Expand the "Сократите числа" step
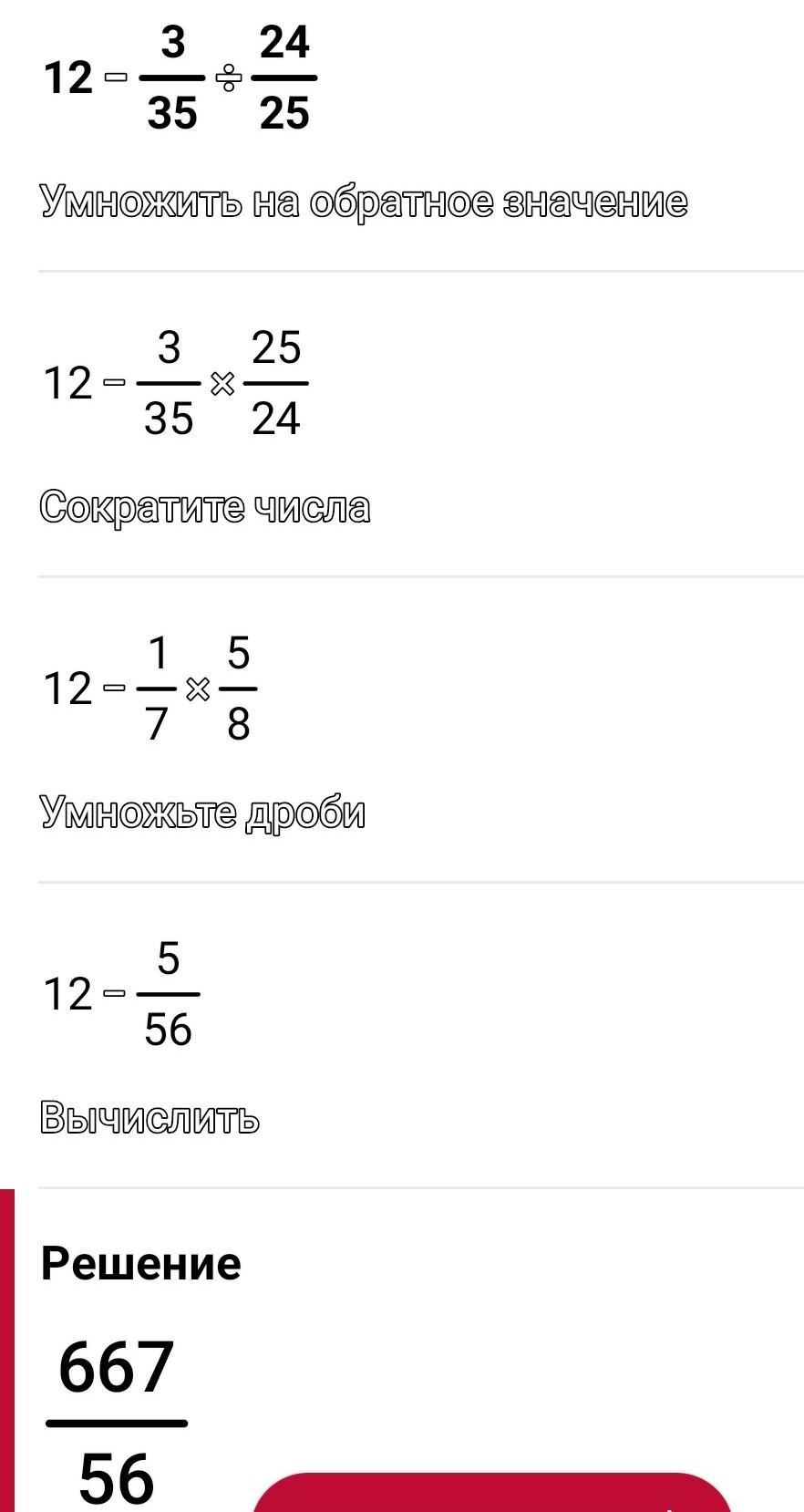The height and width of the screenshot is (1512, 804). pos(205,507)
